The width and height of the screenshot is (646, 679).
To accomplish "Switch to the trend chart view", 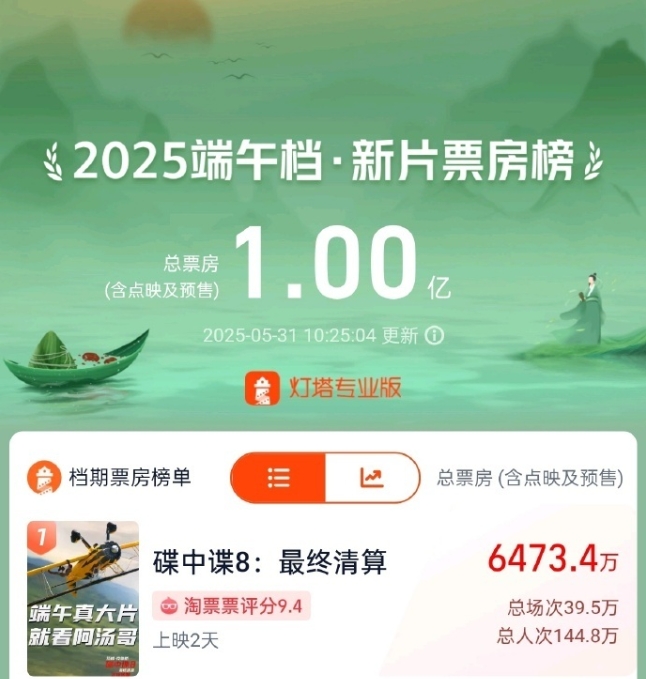I will click(x=372, y=478).
